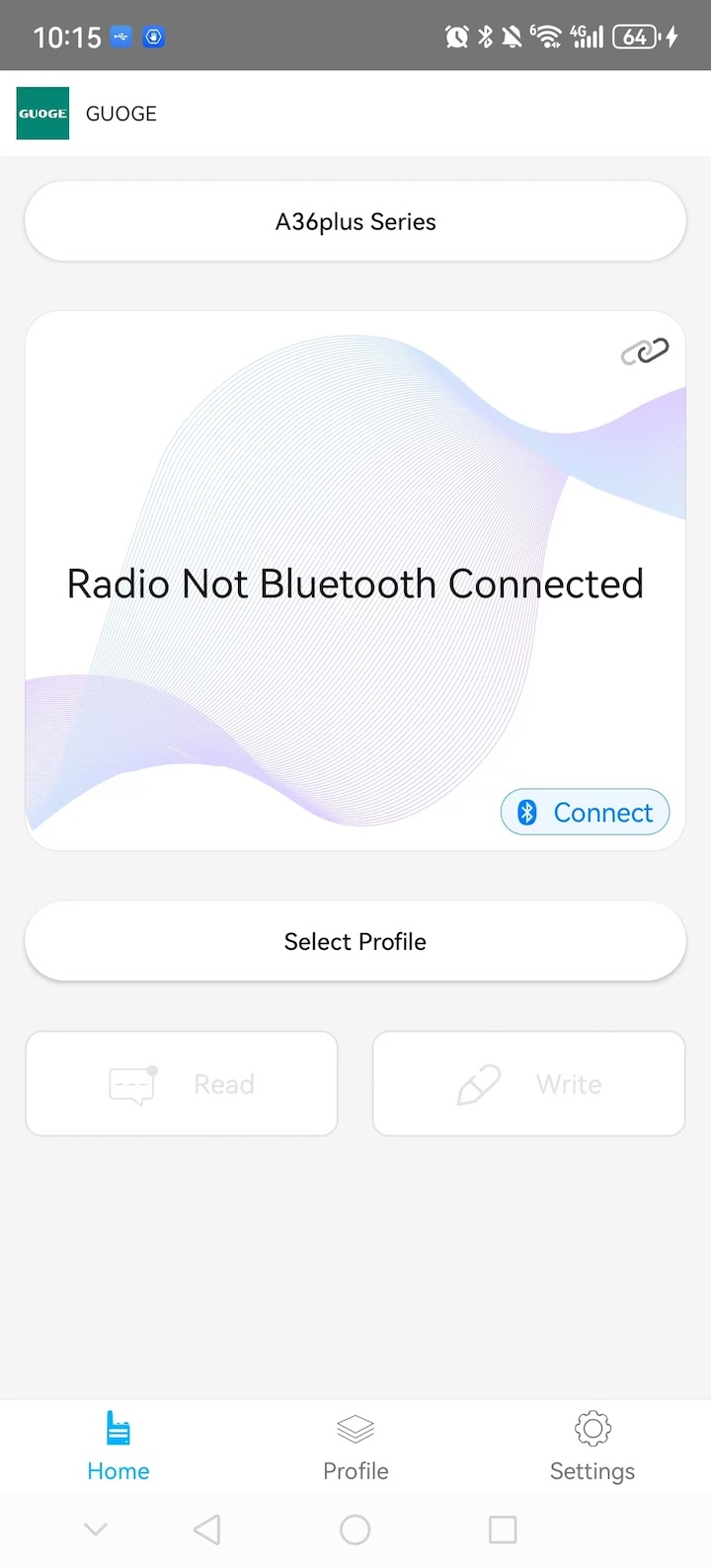Open the recent apps view
This screenshot has height=1568, width=711.
[503, 1529]
